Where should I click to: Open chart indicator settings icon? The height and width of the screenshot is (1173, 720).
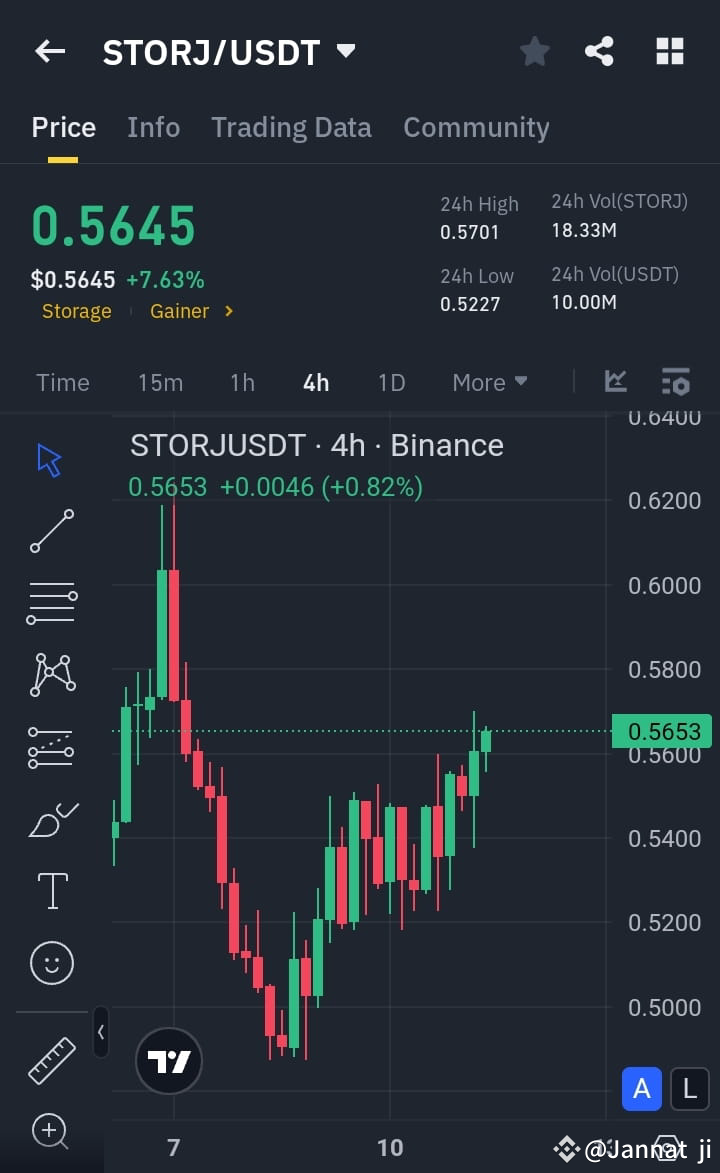pyautogui.click(x=675, y=381)
